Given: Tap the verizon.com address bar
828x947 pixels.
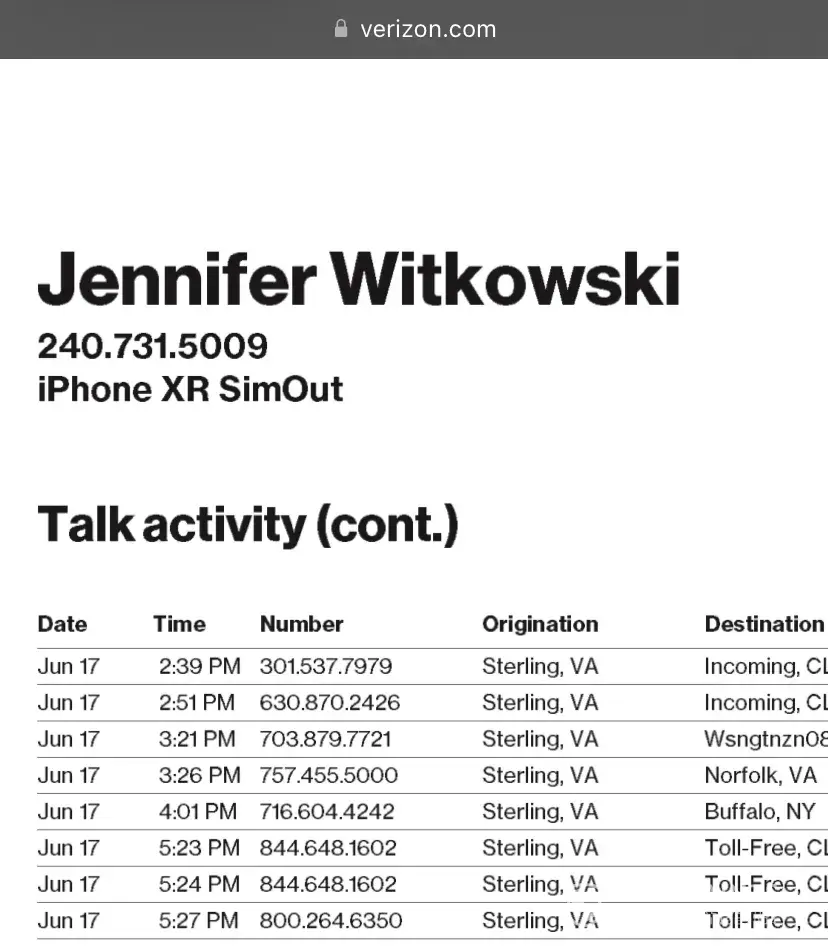Looking at the screenshot, I should pos(414,29).
